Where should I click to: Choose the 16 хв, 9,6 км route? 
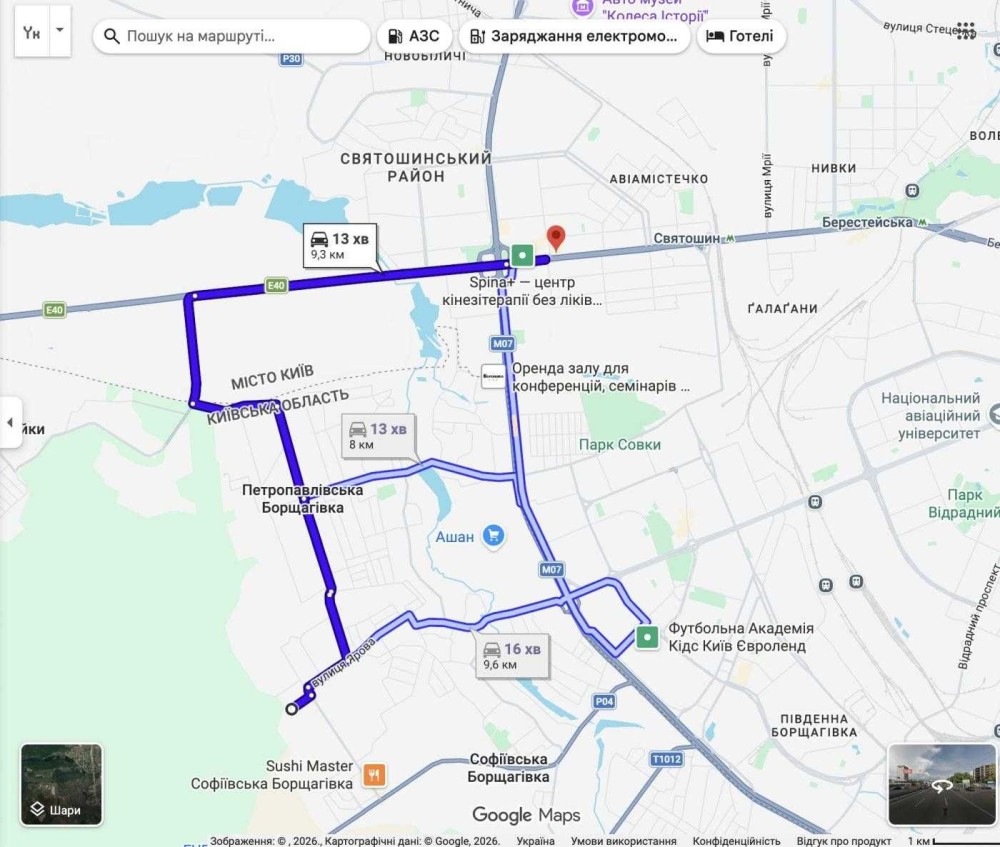512,656
